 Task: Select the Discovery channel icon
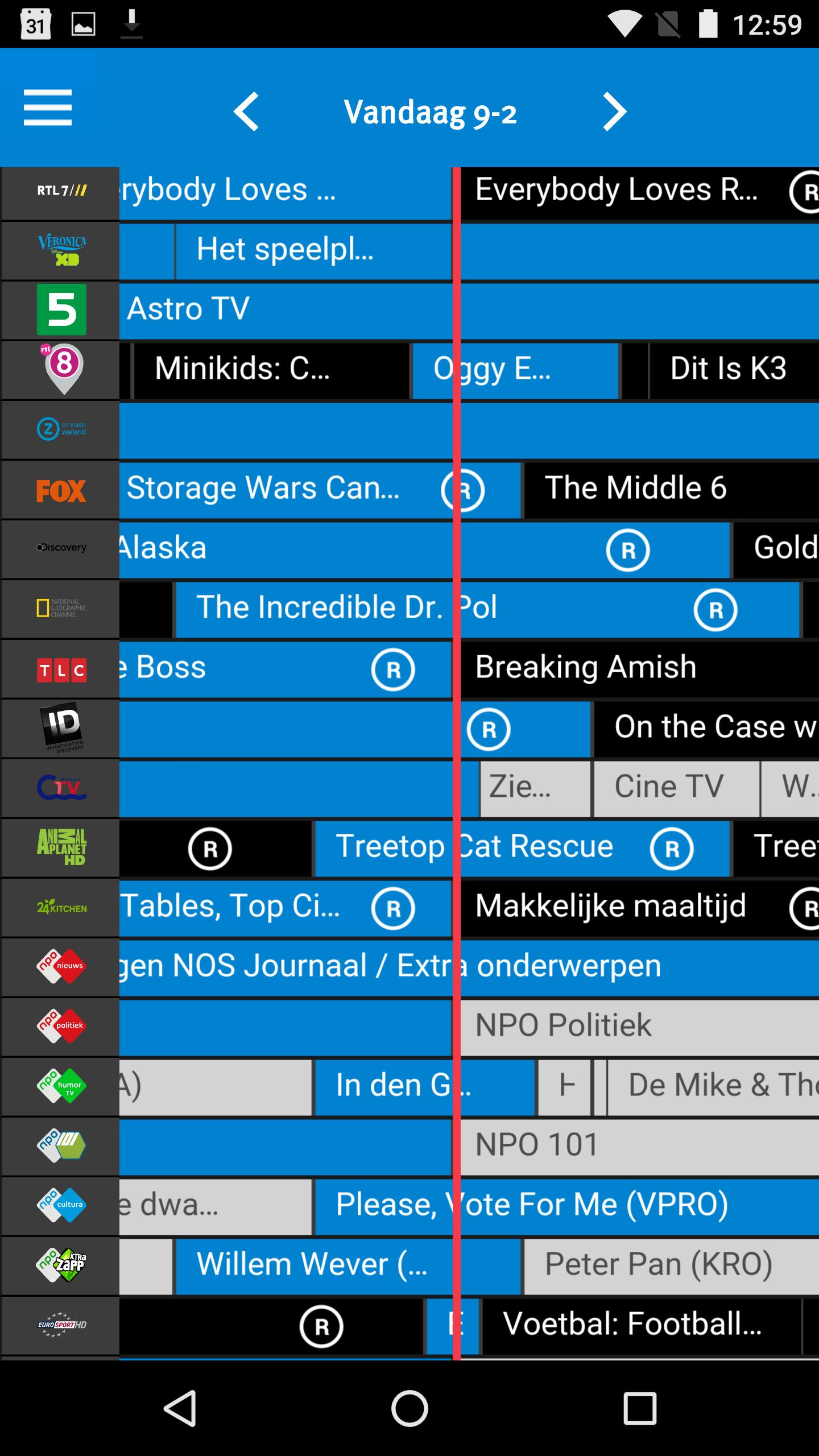point(60,548)
